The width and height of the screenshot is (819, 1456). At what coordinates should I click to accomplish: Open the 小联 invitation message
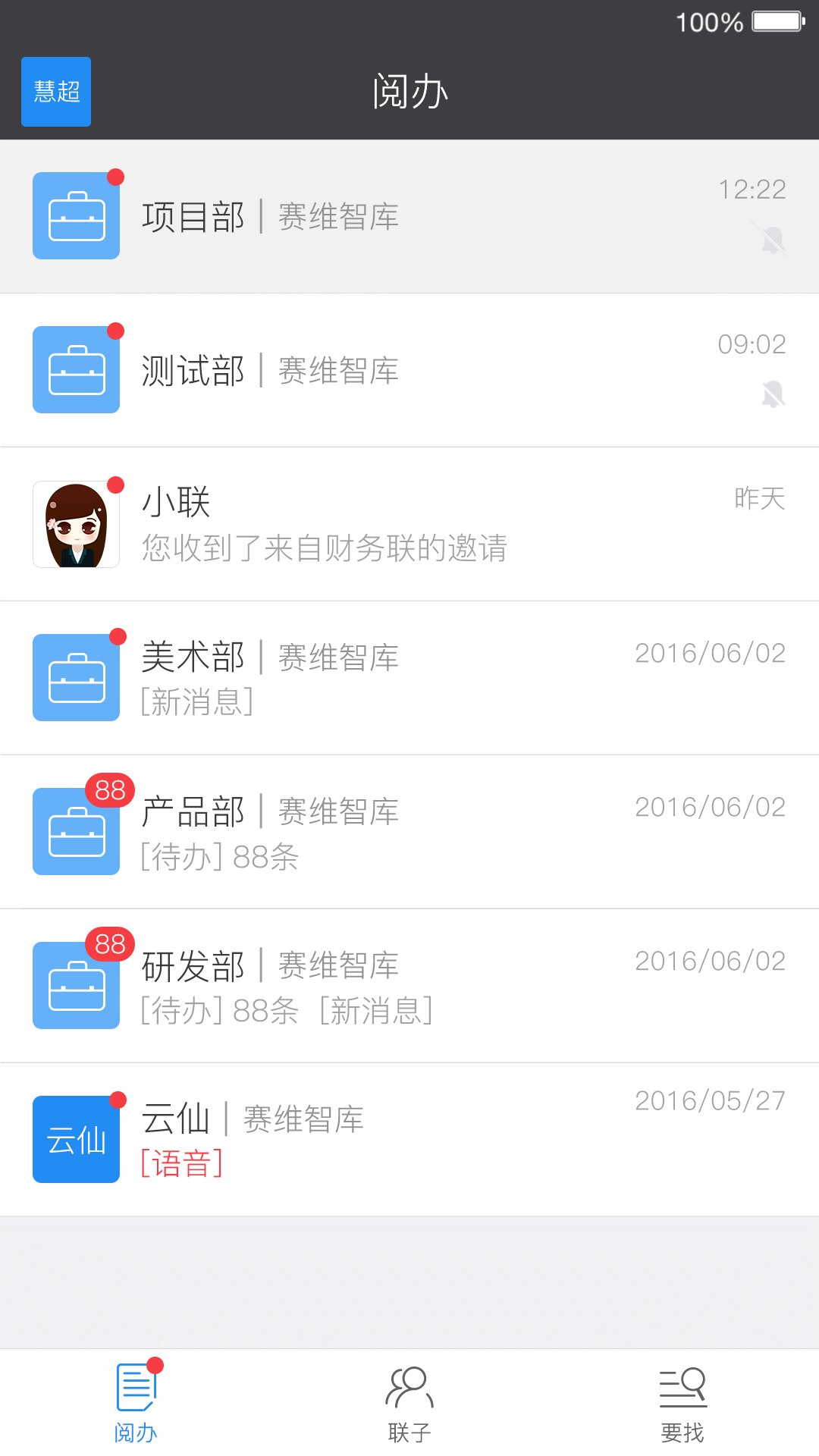coord(409,525)
